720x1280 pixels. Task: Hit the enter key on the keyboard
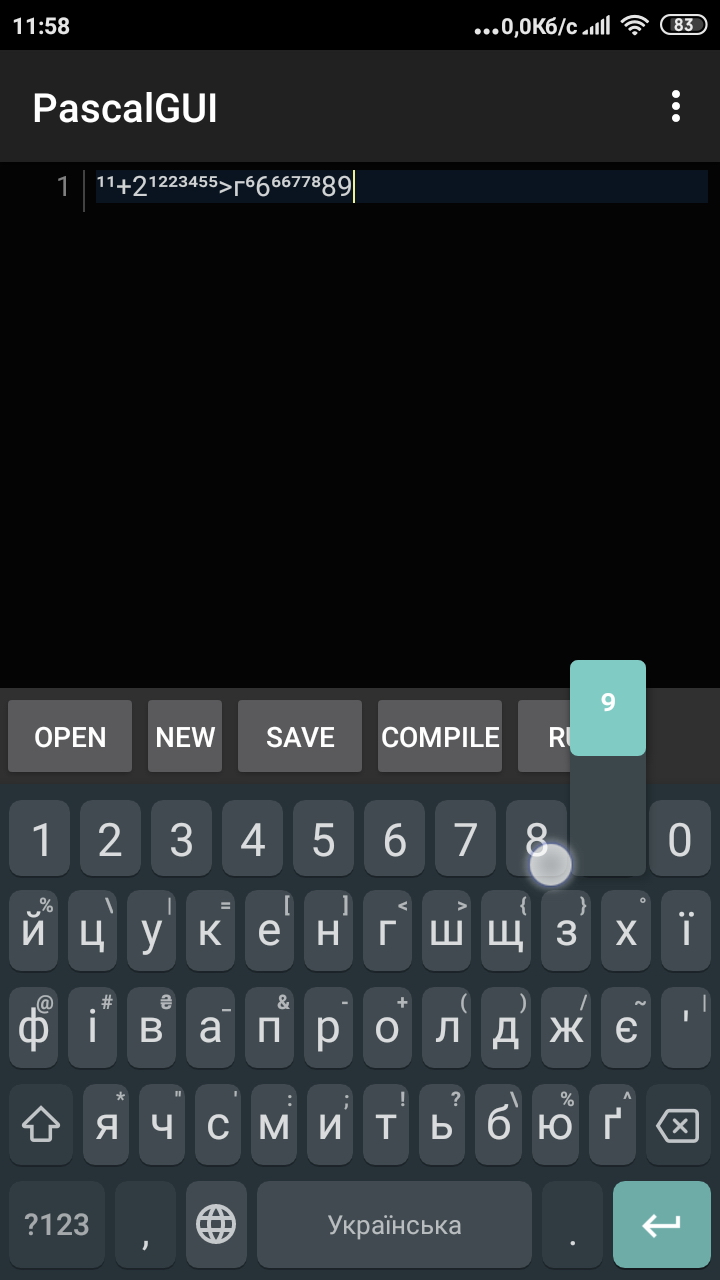(661, 1224)
